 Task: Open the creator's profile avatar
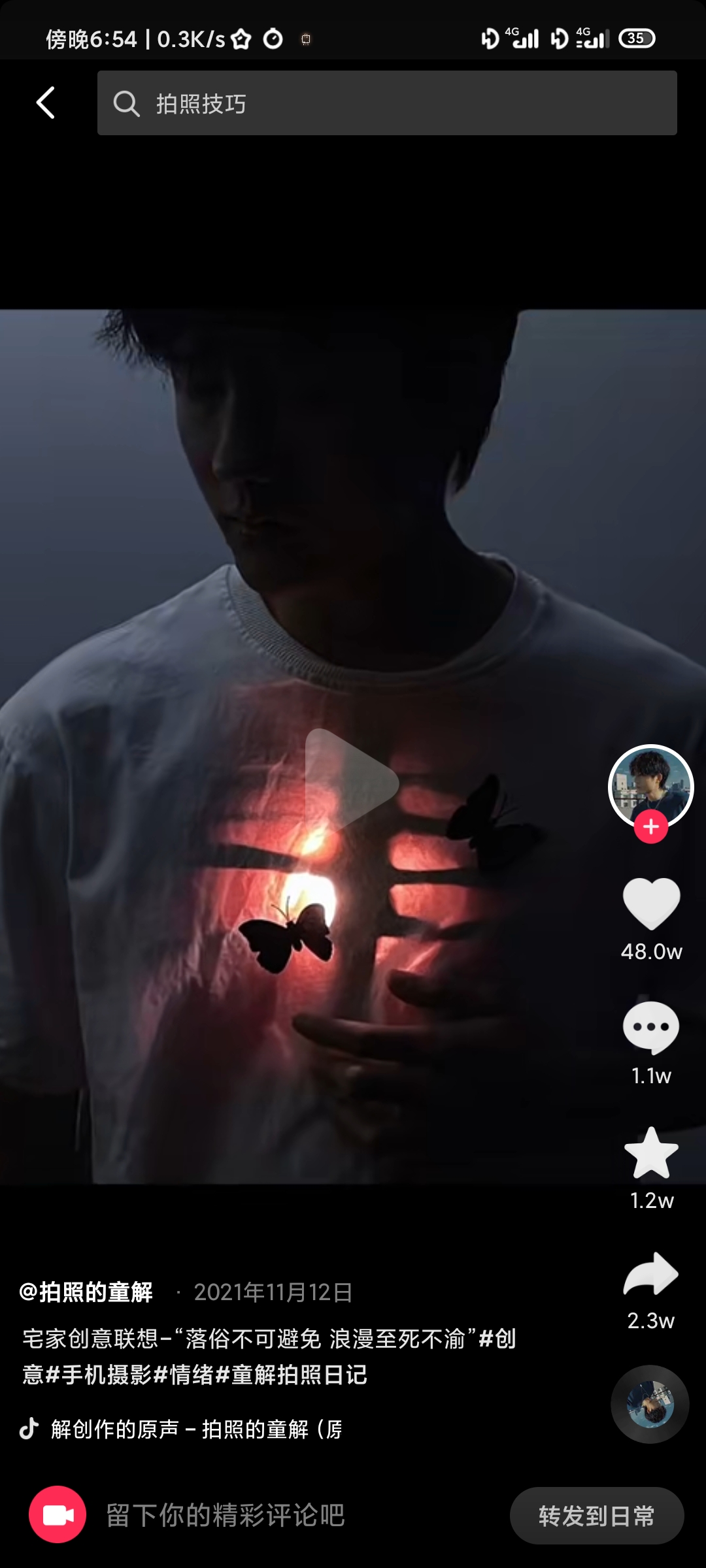click(x=650, y=785)
